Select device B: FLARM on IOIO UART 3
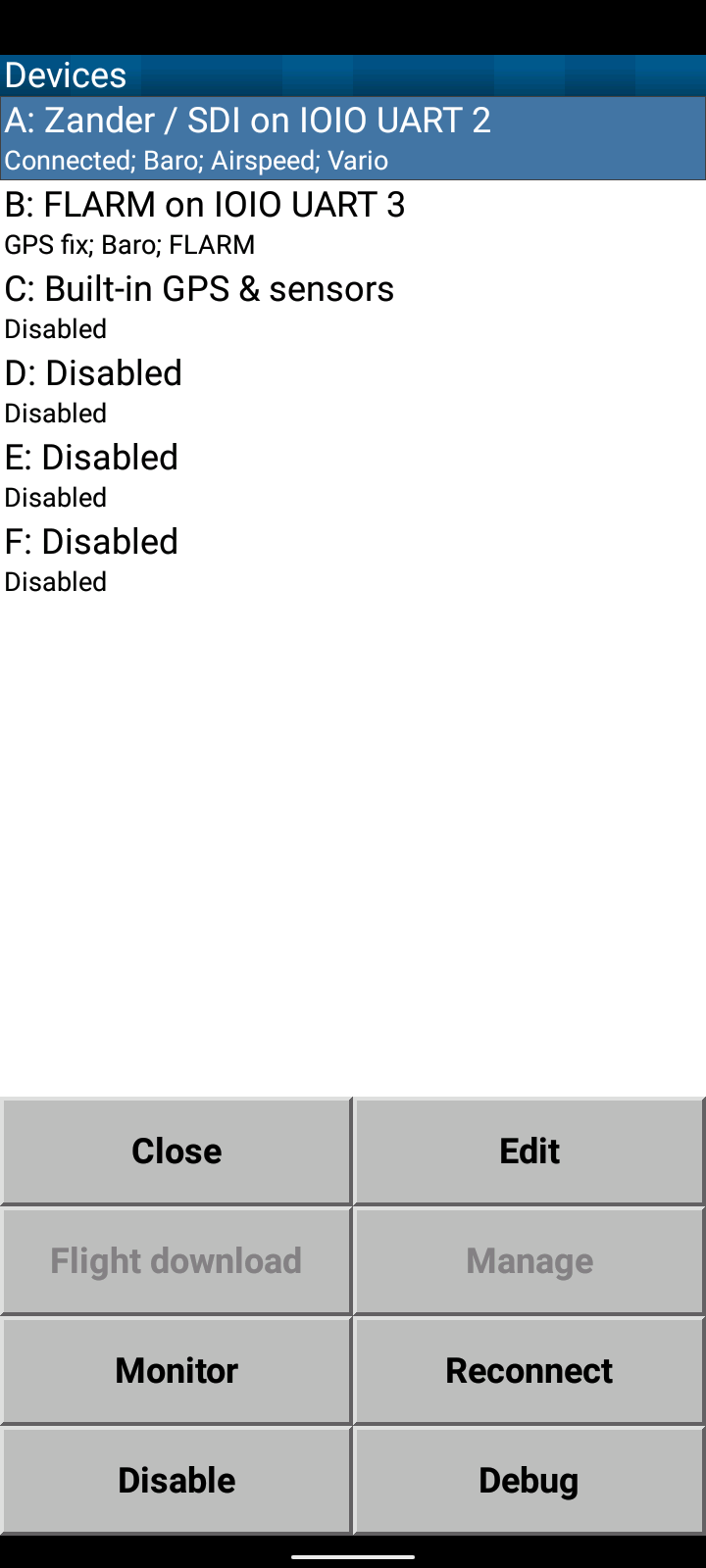 tap(353, 222)
